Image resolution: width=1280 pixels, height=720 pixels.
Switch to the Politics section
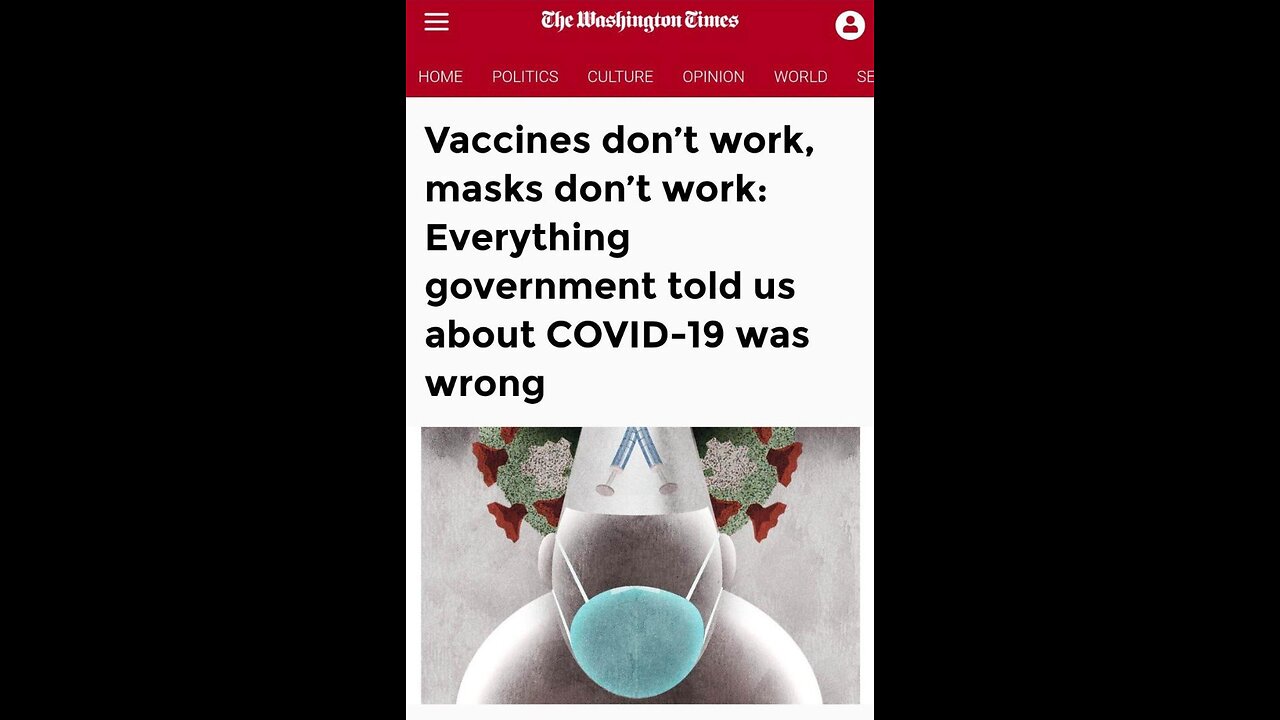click(525, 77)
